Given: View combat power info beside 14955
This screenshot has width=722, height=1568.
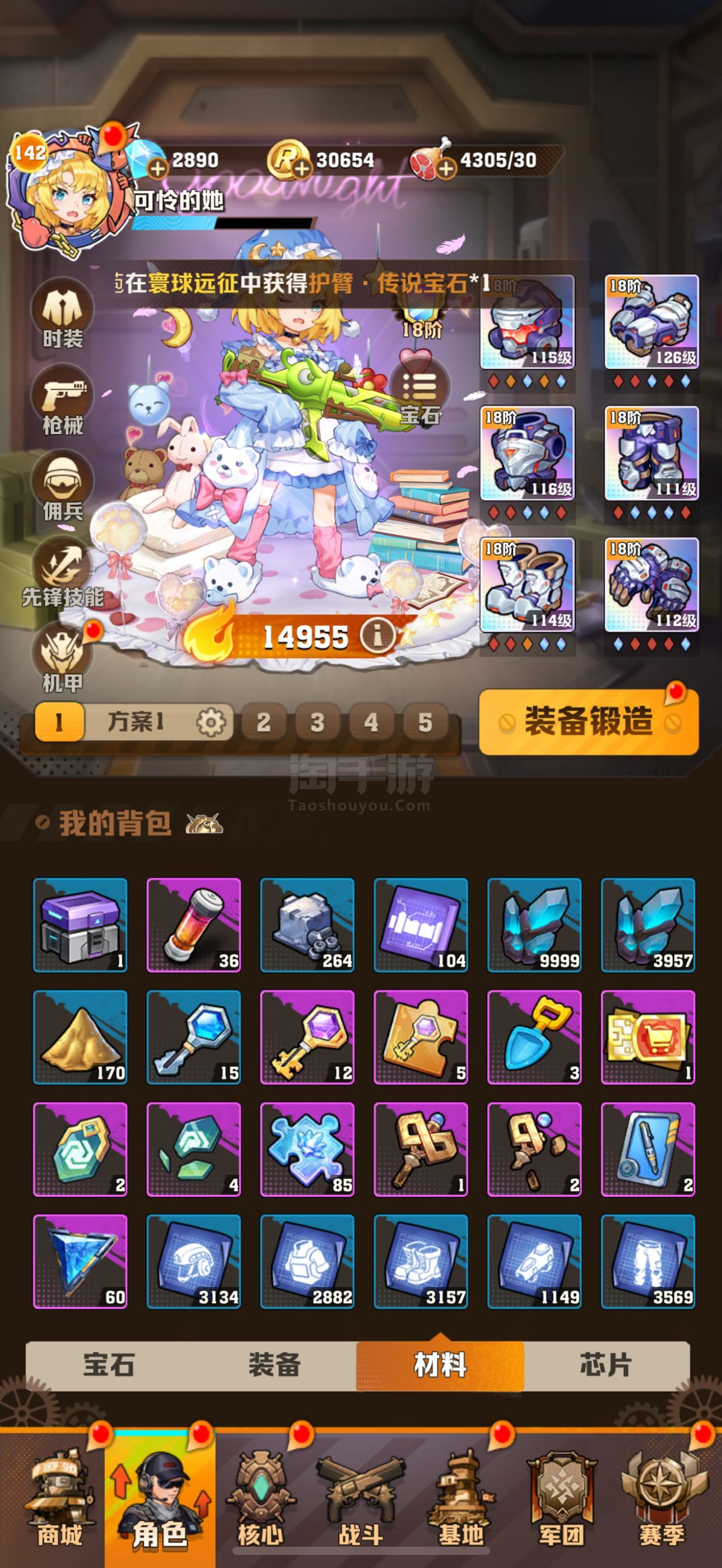Looking at the screenshot, I should tap(378, 636).
